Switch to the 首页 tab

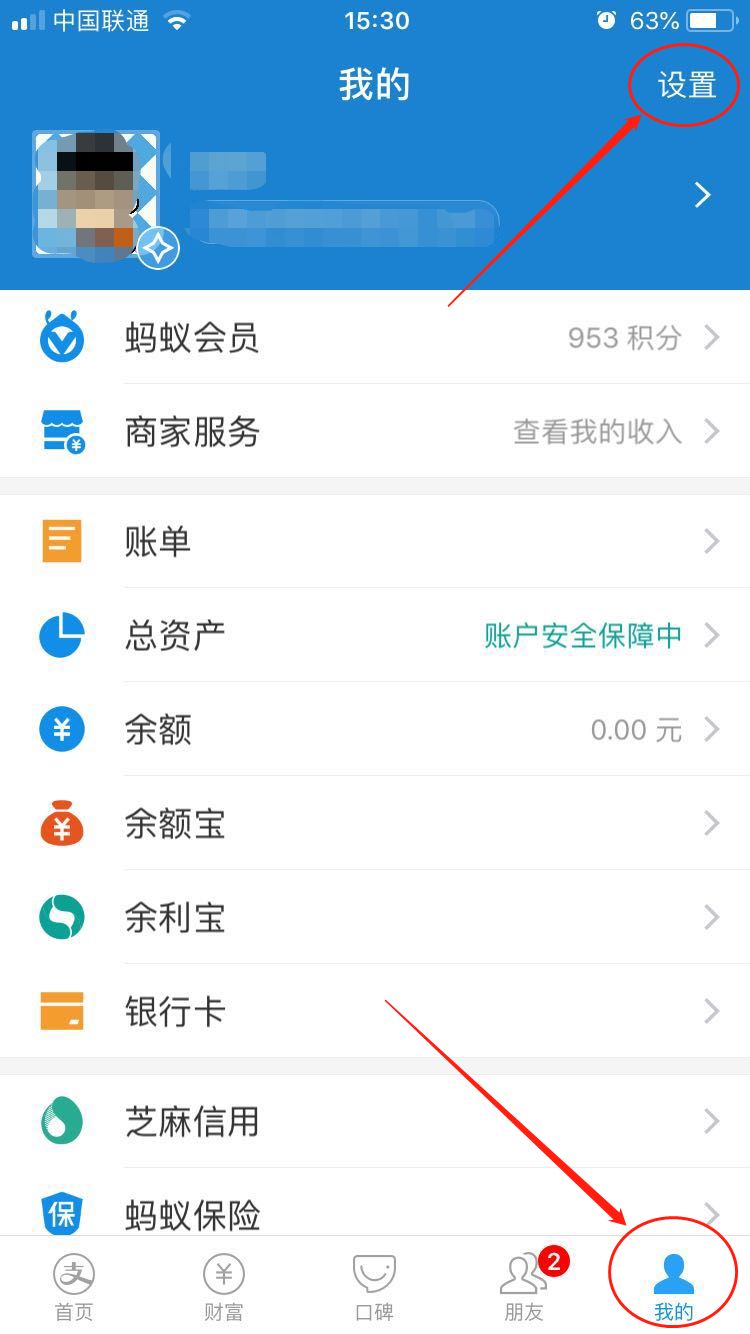coord(75,1286)
